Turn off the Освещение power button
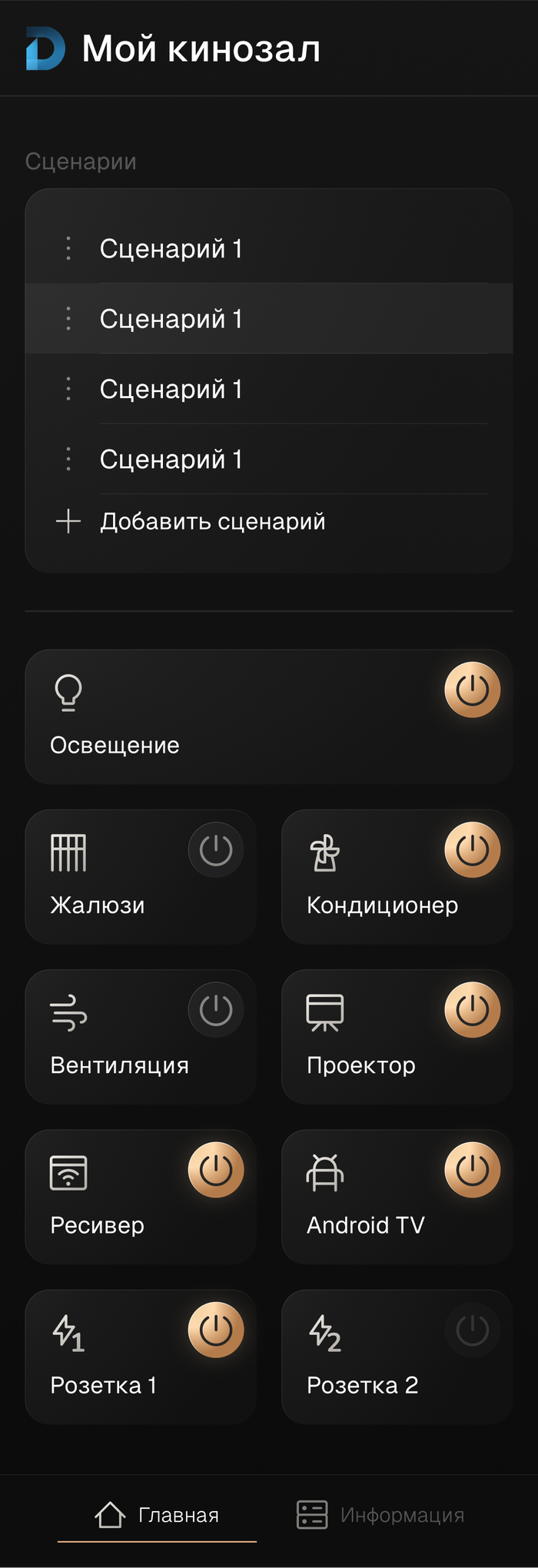 [472, 689]
